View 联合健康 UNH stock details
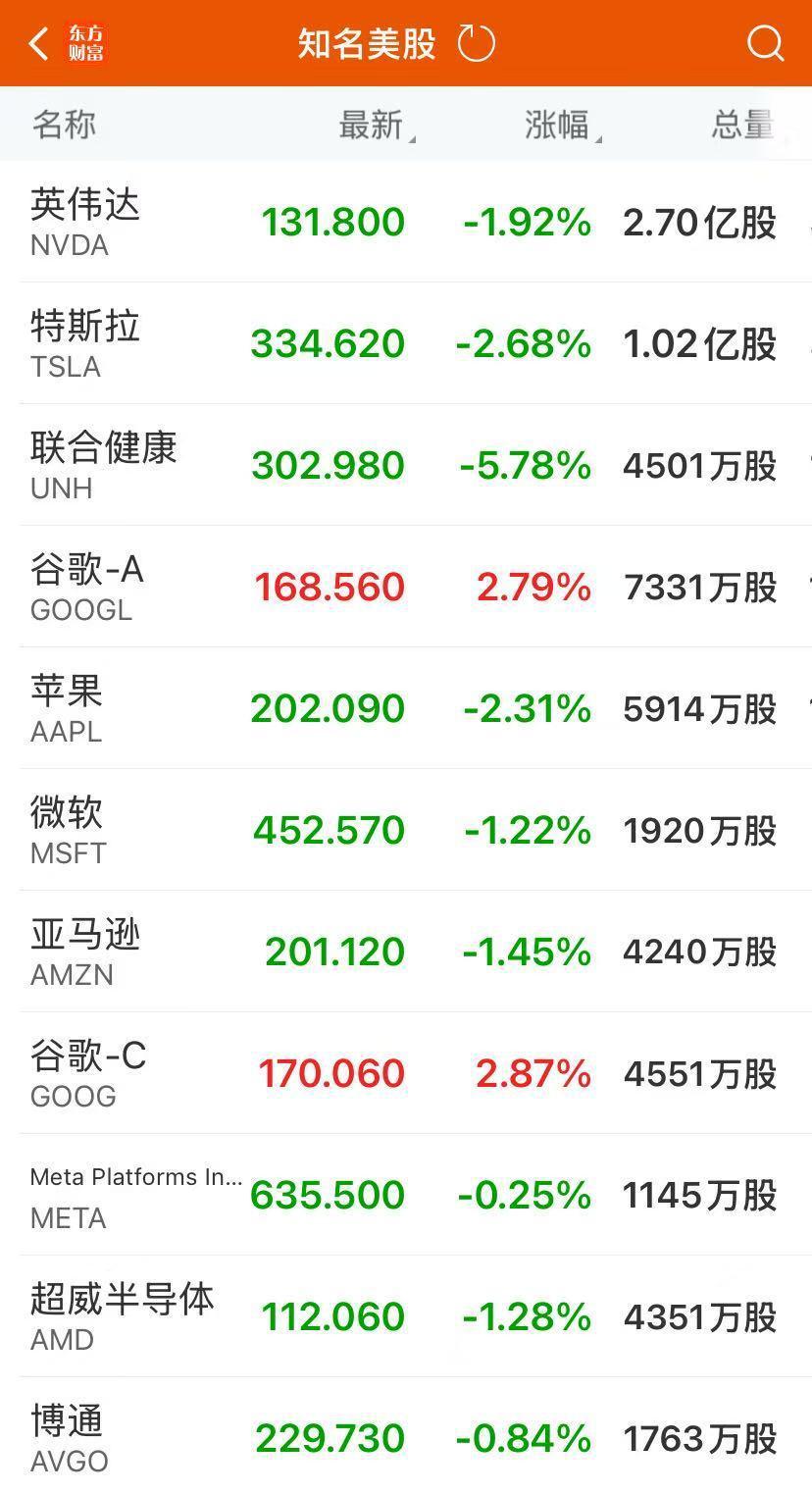This screenshot has width=812, height=1493. tap(406, 465)
